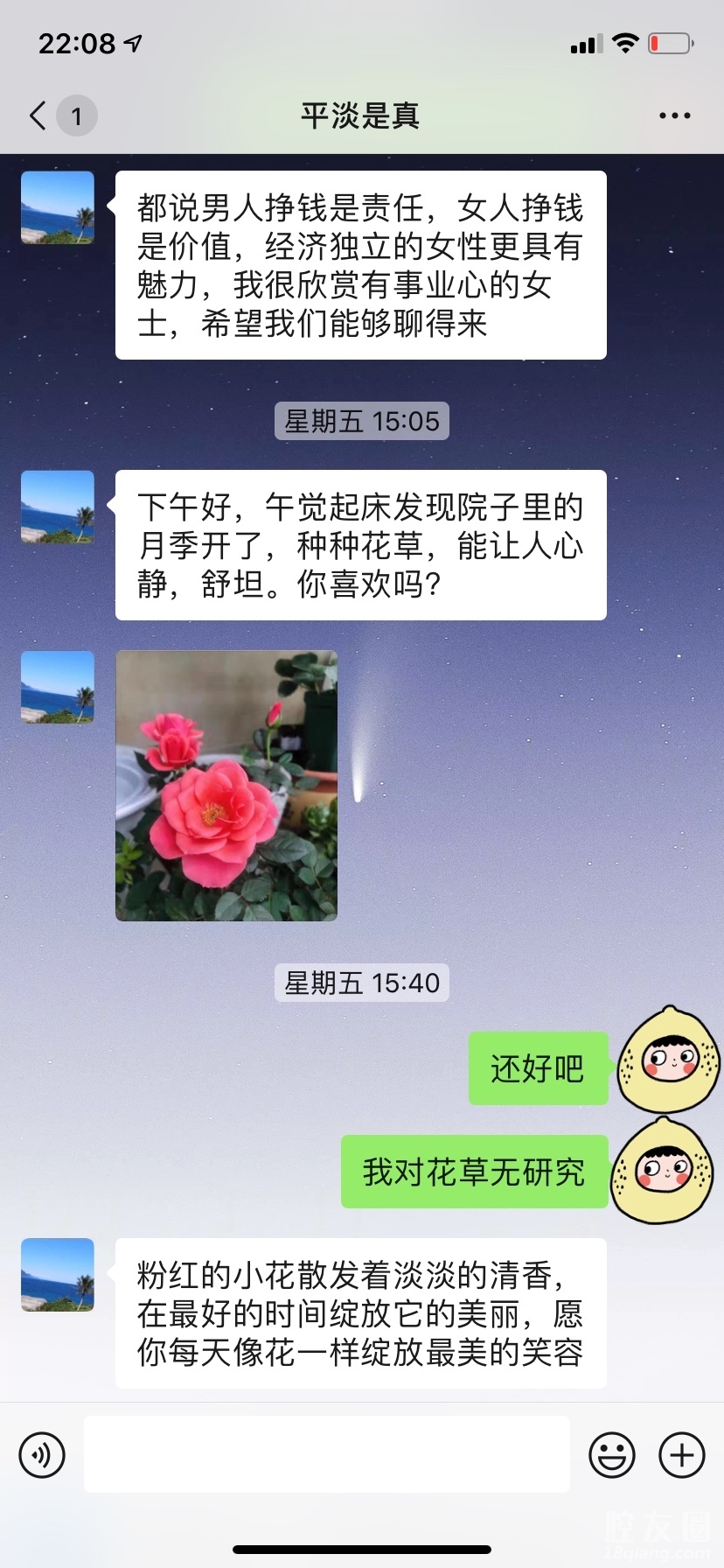724x1568 pixels.
Task: Open chat info via three-dot menu
Action: 674,115
